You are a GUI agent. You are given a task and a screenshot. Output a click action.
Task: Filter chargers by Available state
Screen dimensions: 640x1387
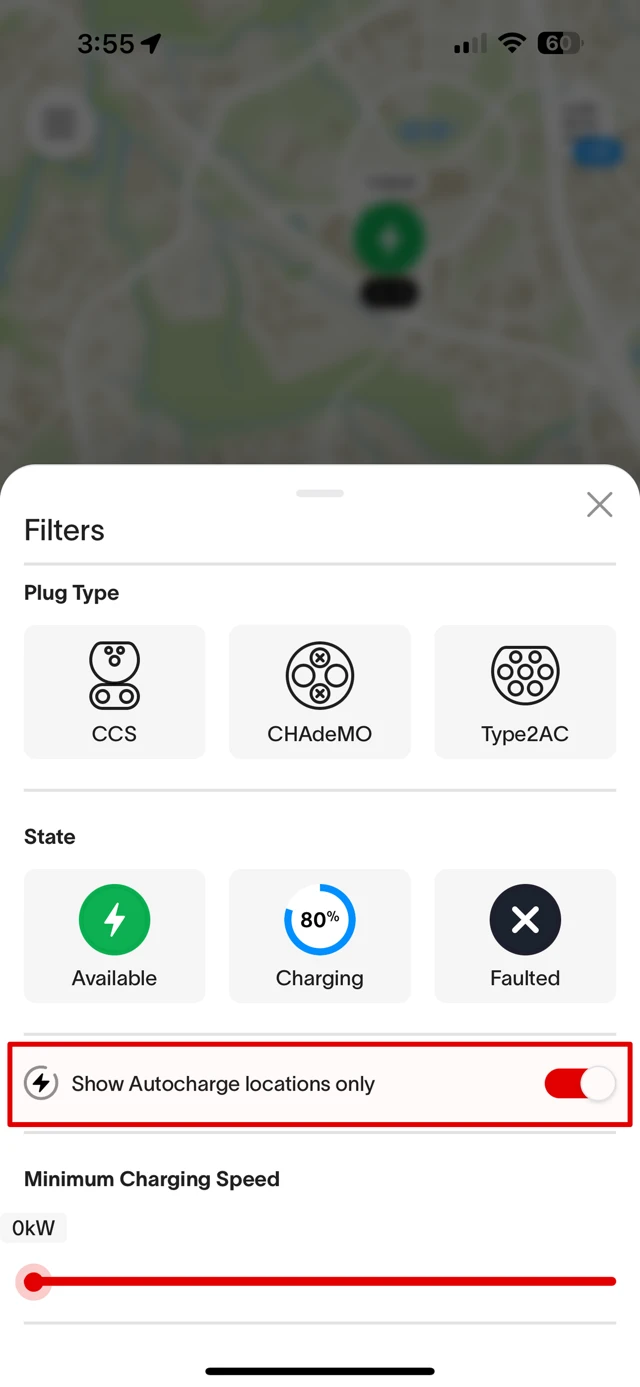[114, 935]
